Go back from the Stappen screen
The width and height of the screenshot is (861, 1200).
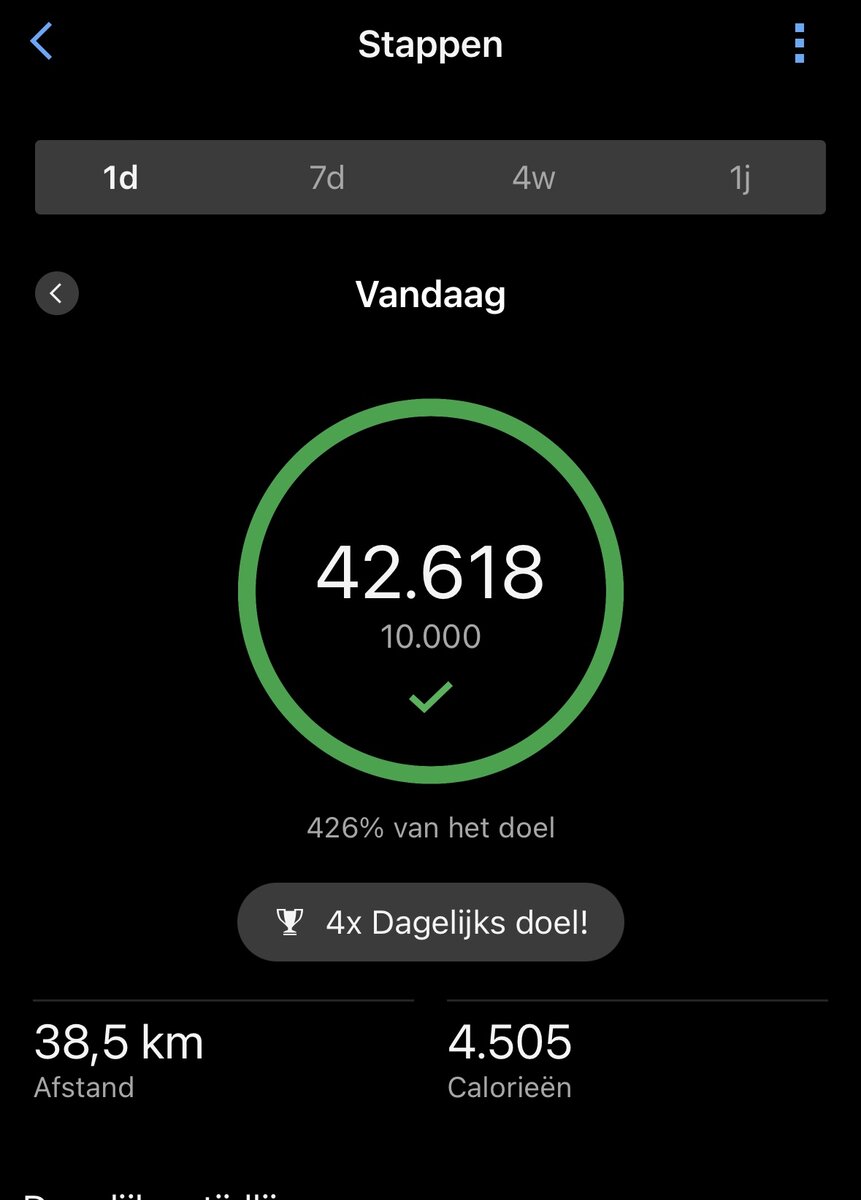[42, 43]
